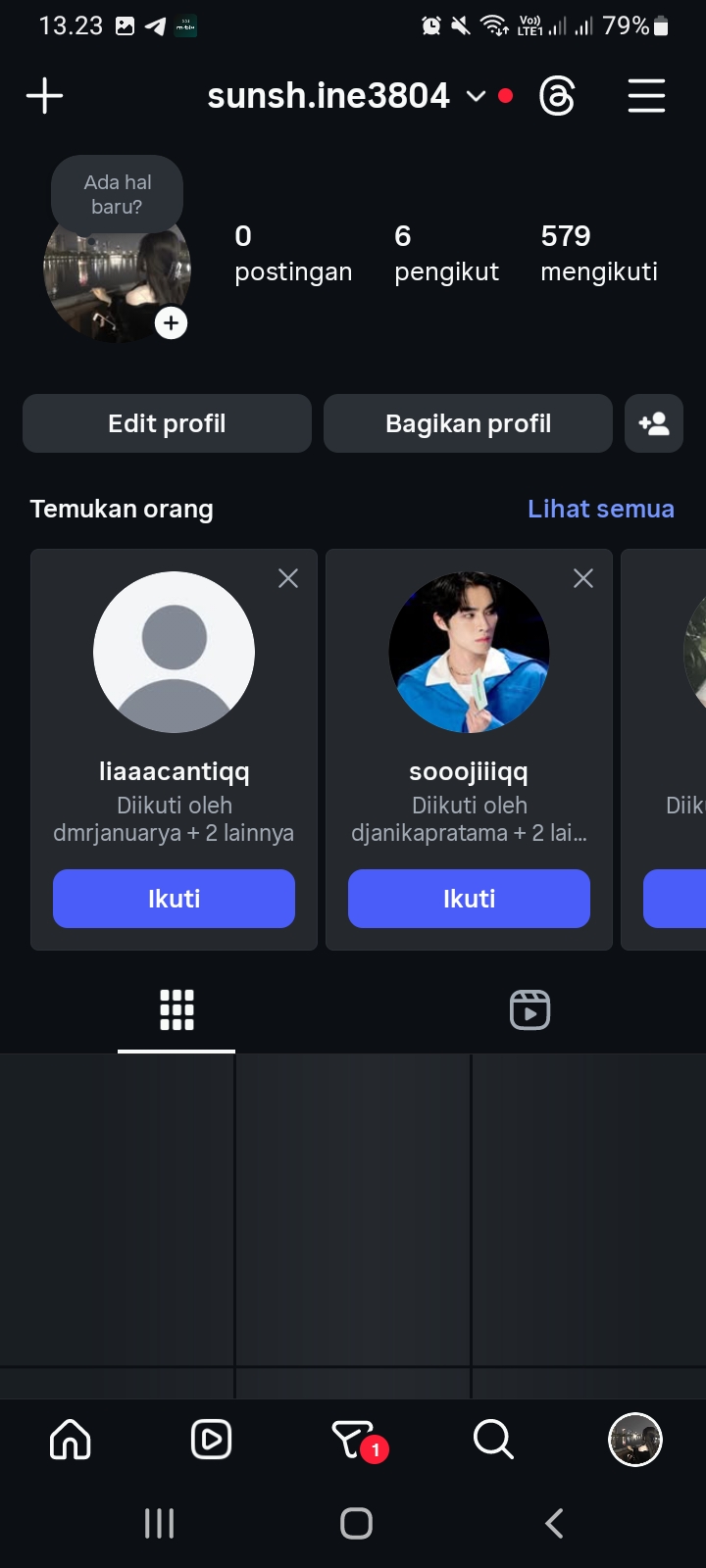The image size is (706, 1568).
Task: Open the search tab in bottom navigation
Action: [x=493, y=1440]
